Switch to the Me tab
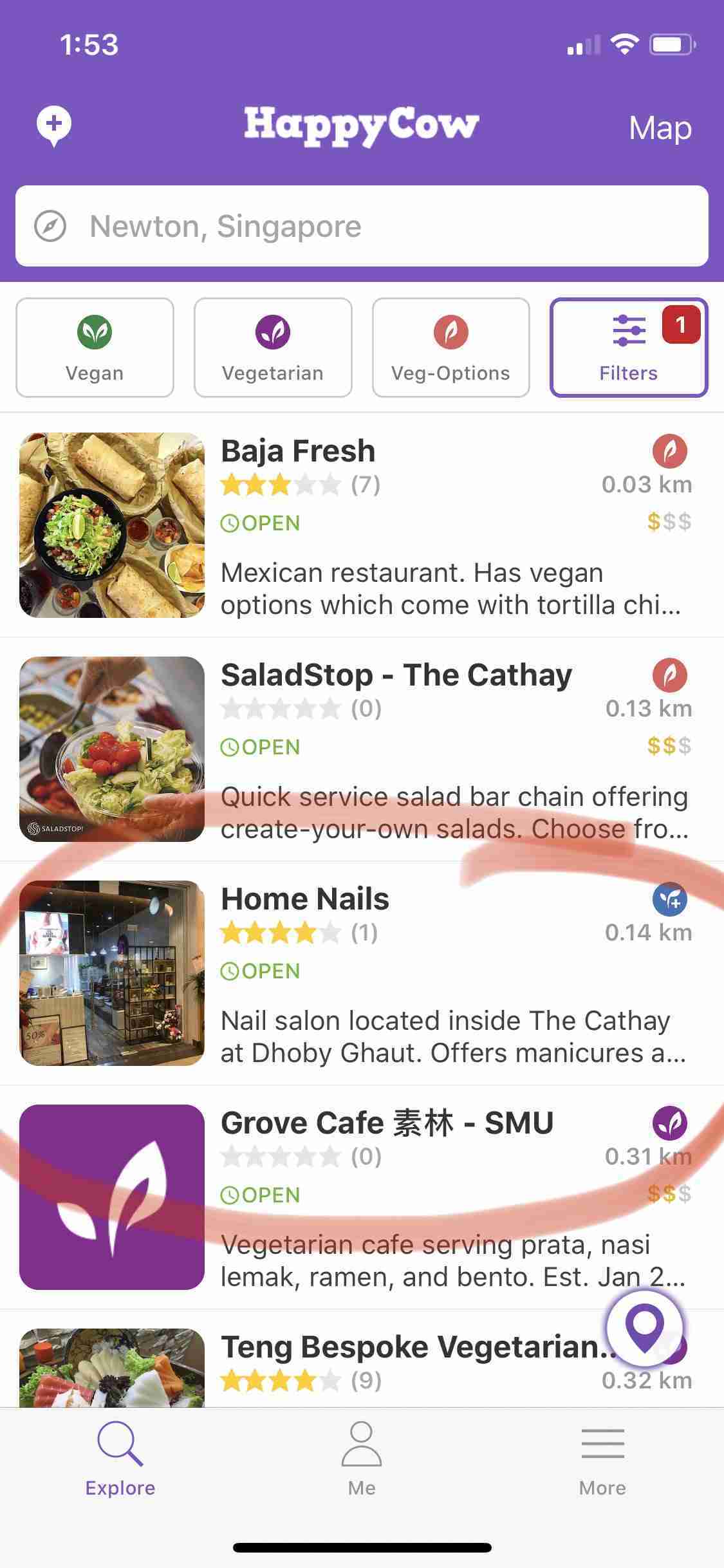The height and width of the screenshot is (1568, 724). [x=362, y=1474]
